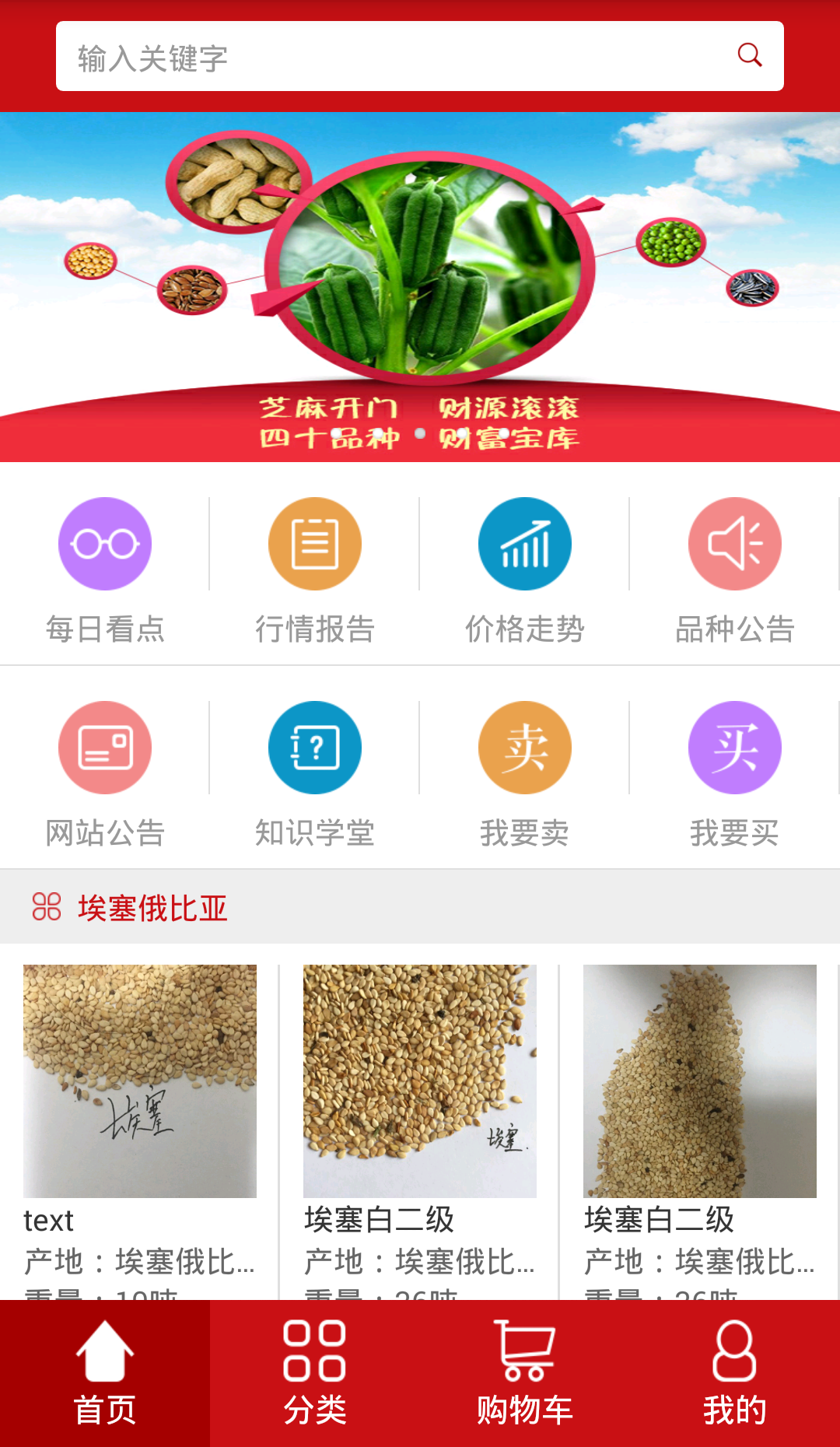Screen dimensions: 840x1447
Task: Open the rightmost 埃塞白二级 product thumbnail
Action: tap(700, 1080)
